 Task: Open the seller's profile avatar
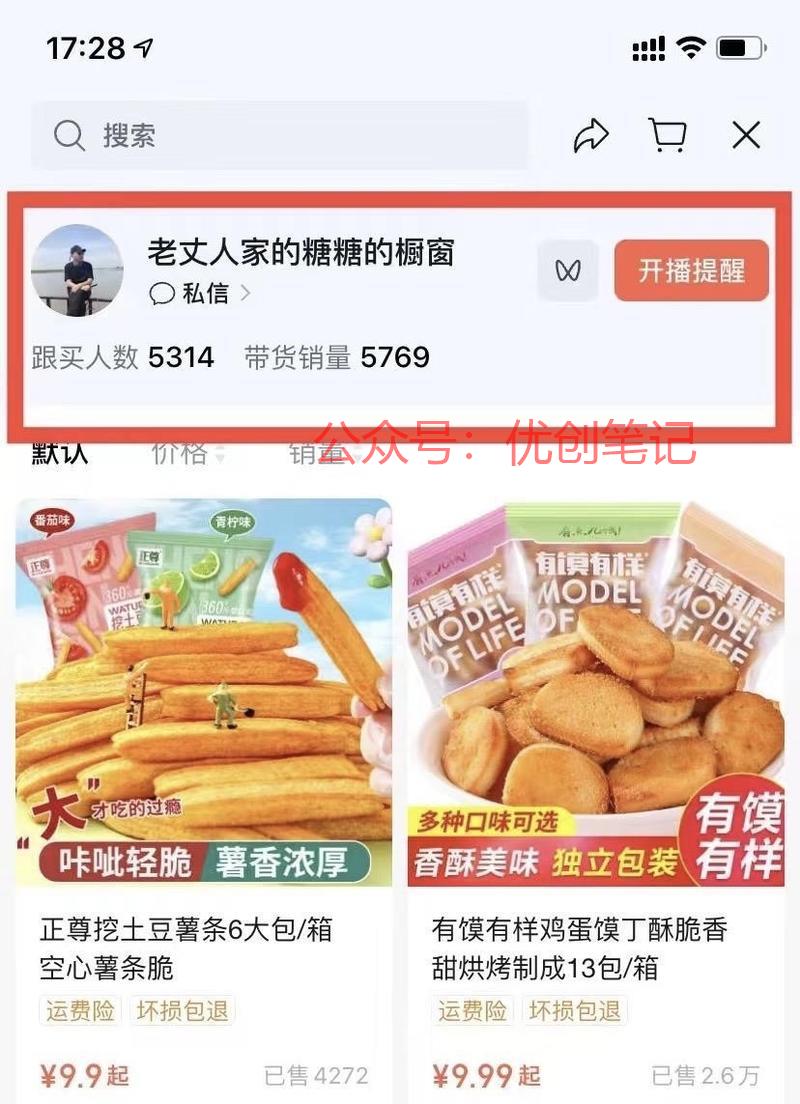pyautogui.click(x=77, y=270)
